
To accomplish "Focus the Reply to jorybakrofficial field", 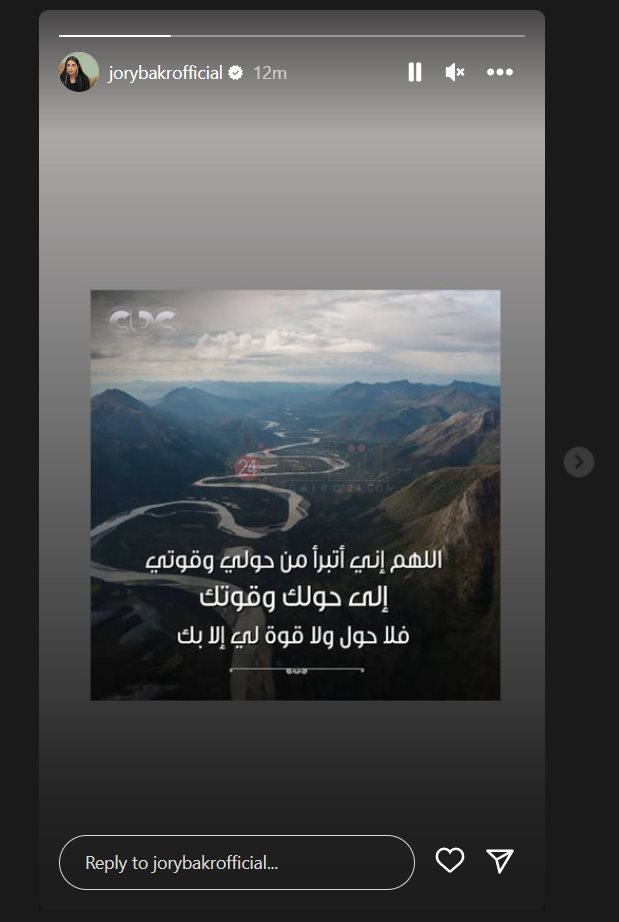I will click(x=236, y=862).
